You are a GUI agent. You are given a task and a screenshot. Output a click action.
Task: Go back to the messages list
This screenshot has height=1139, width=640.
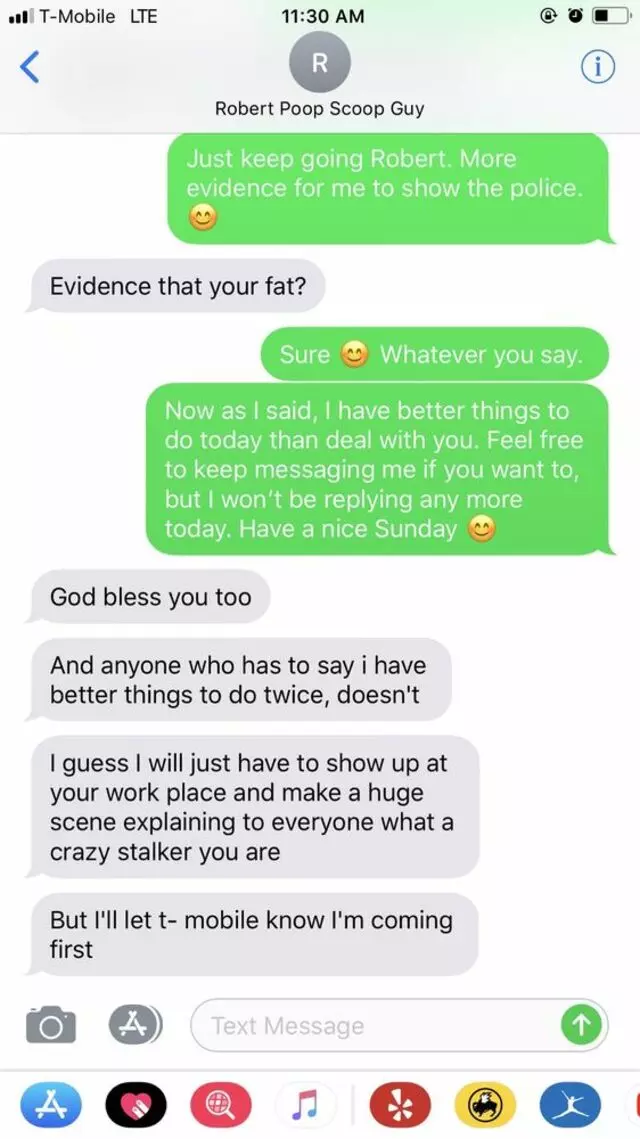(x=30, y=68)
